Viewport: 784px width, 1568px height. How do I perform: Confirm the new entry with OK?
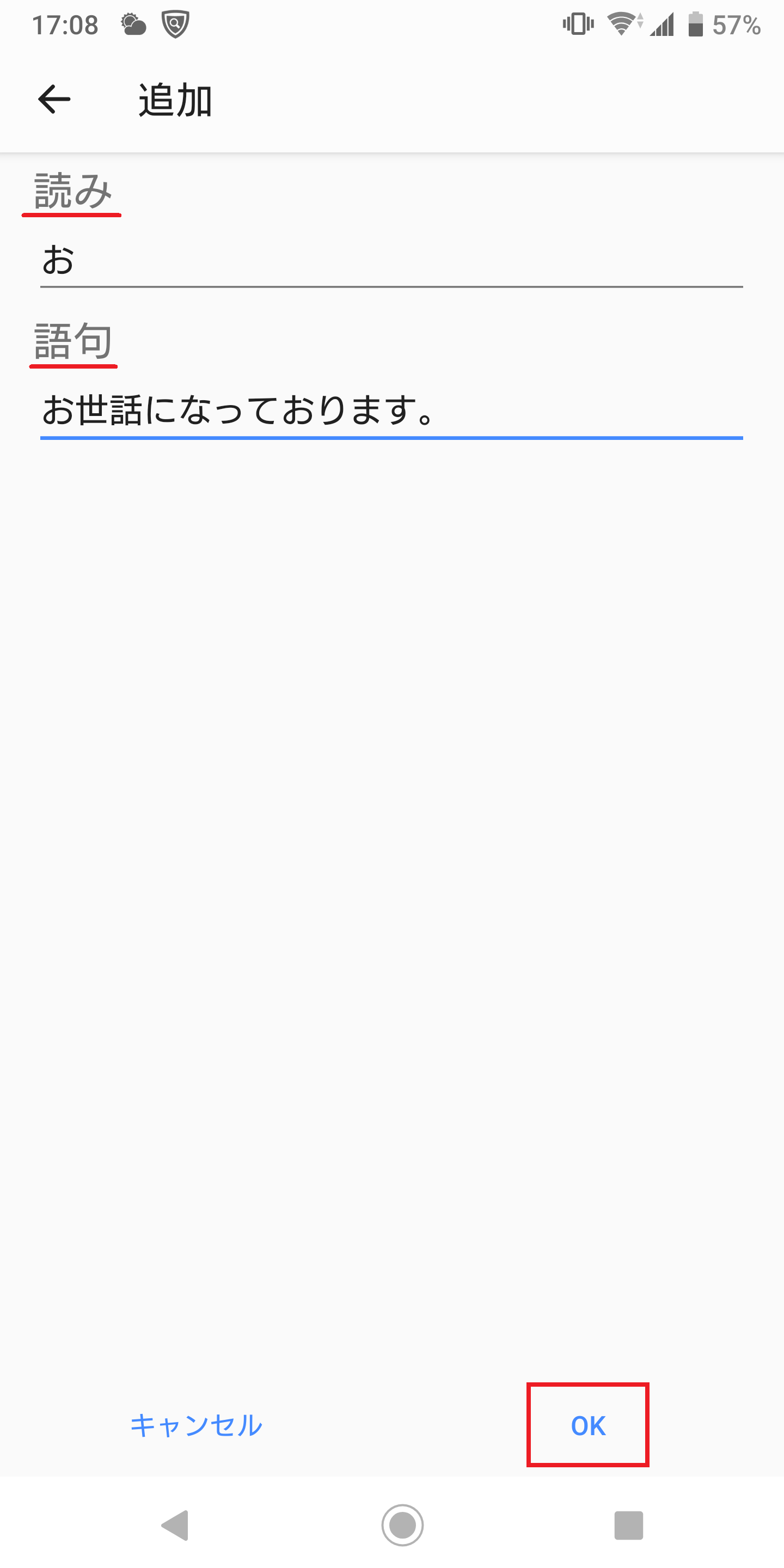pyautogui.click(x=588, y=1425)
